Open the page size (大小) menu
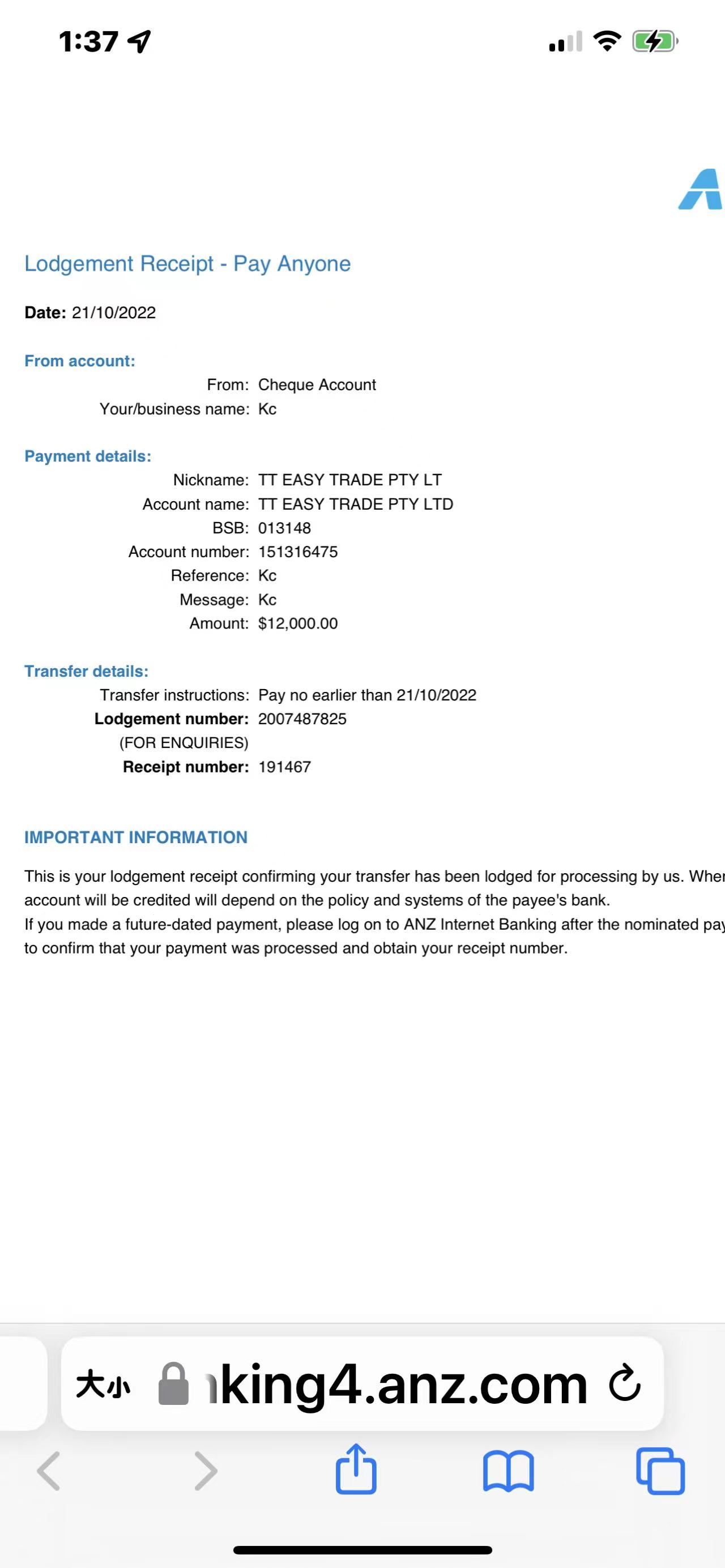 point(103,1386)
